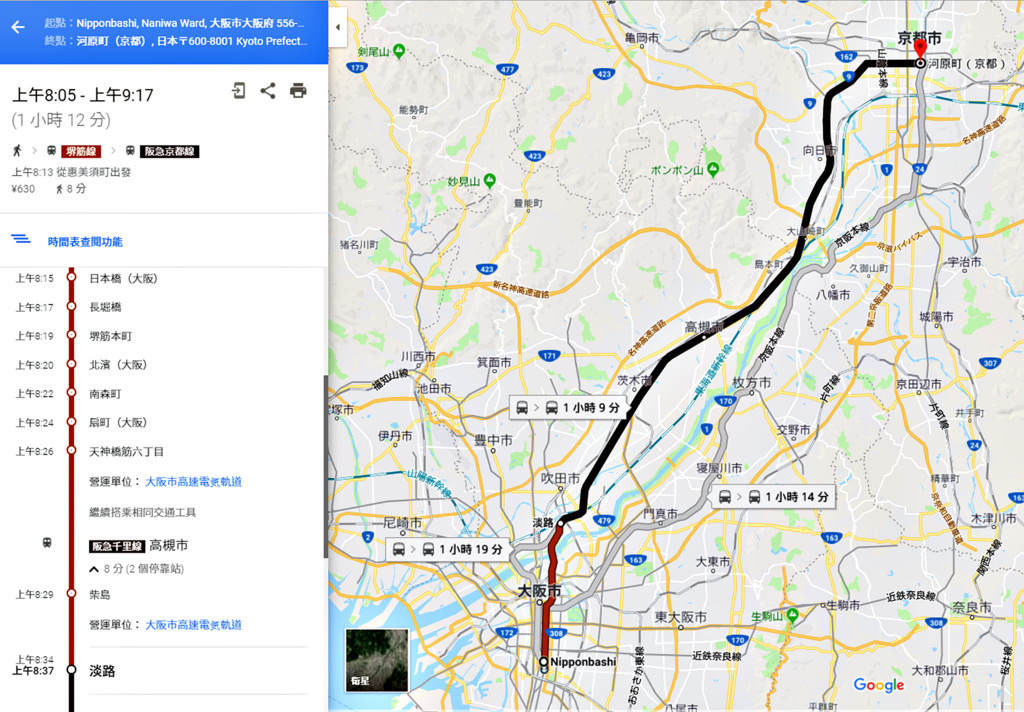
Task: Open the 大阪市高速電気軌道 link below 柴島
Action: 193,625
